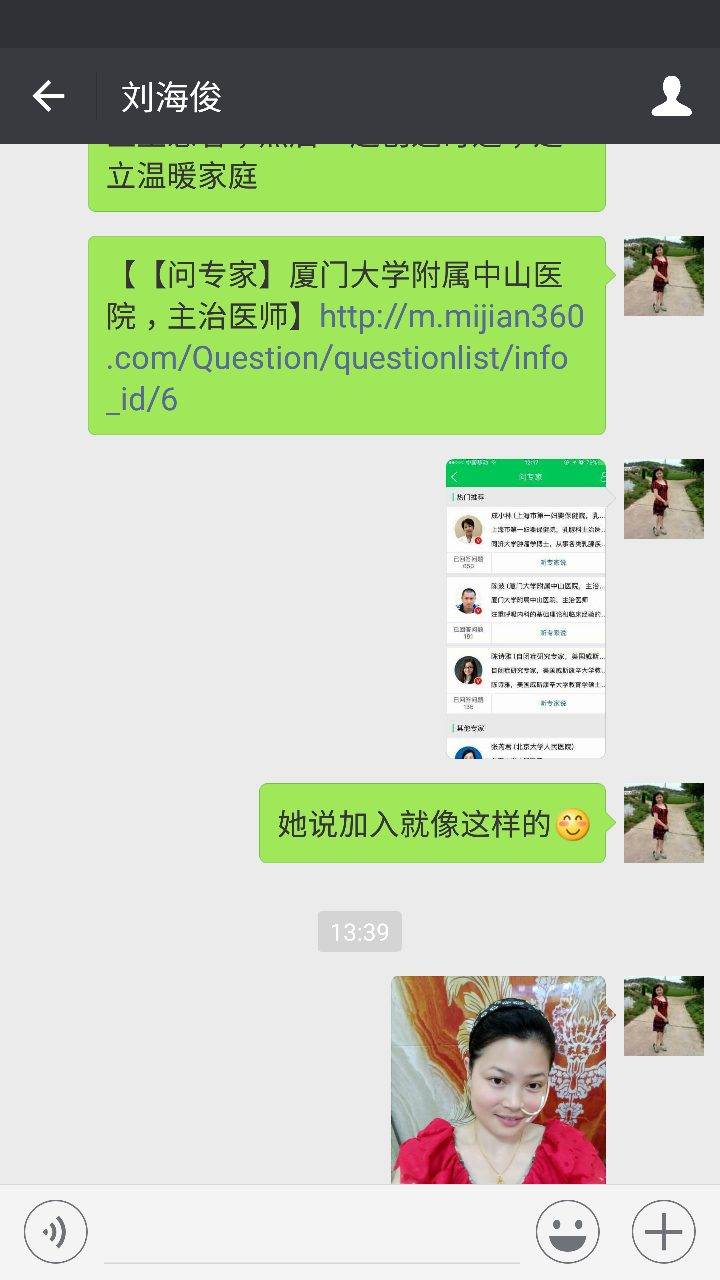This screenshot has height=1280, width=720.
Task: Open the plus attachments menu
Action: (x=663, y=1232)
